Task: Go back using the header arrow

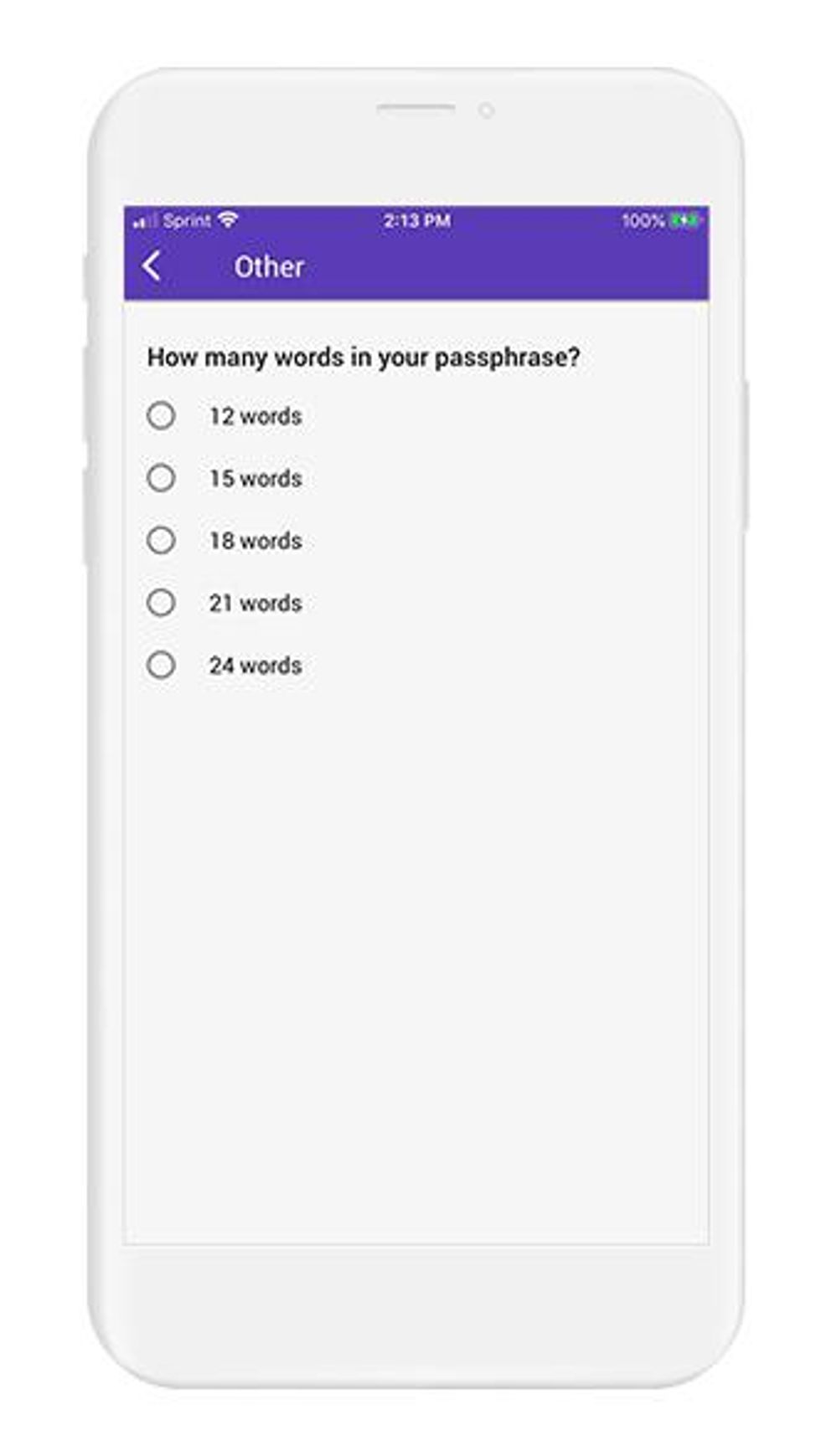Action: click(152, 266)
